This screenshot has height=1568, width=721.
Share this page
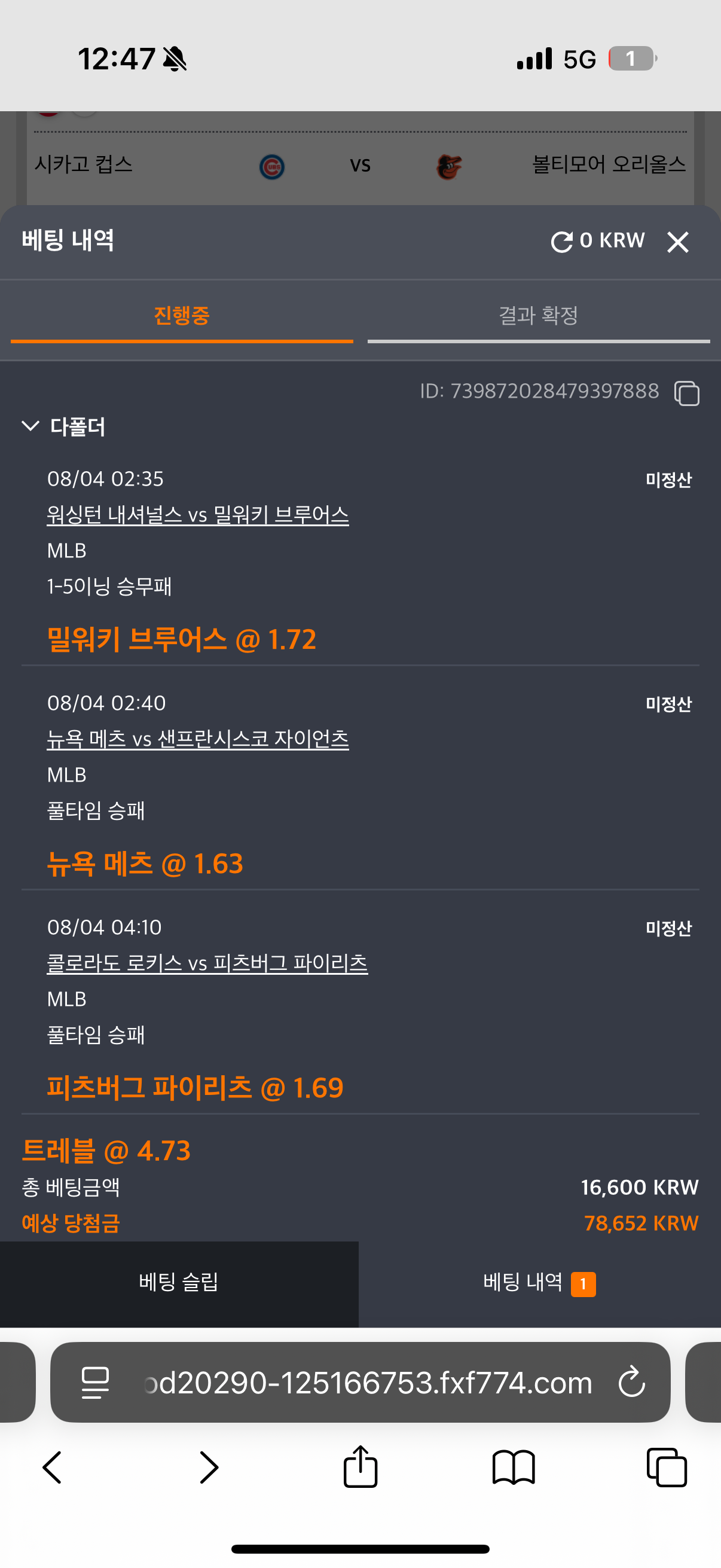tap(360, 1466)
